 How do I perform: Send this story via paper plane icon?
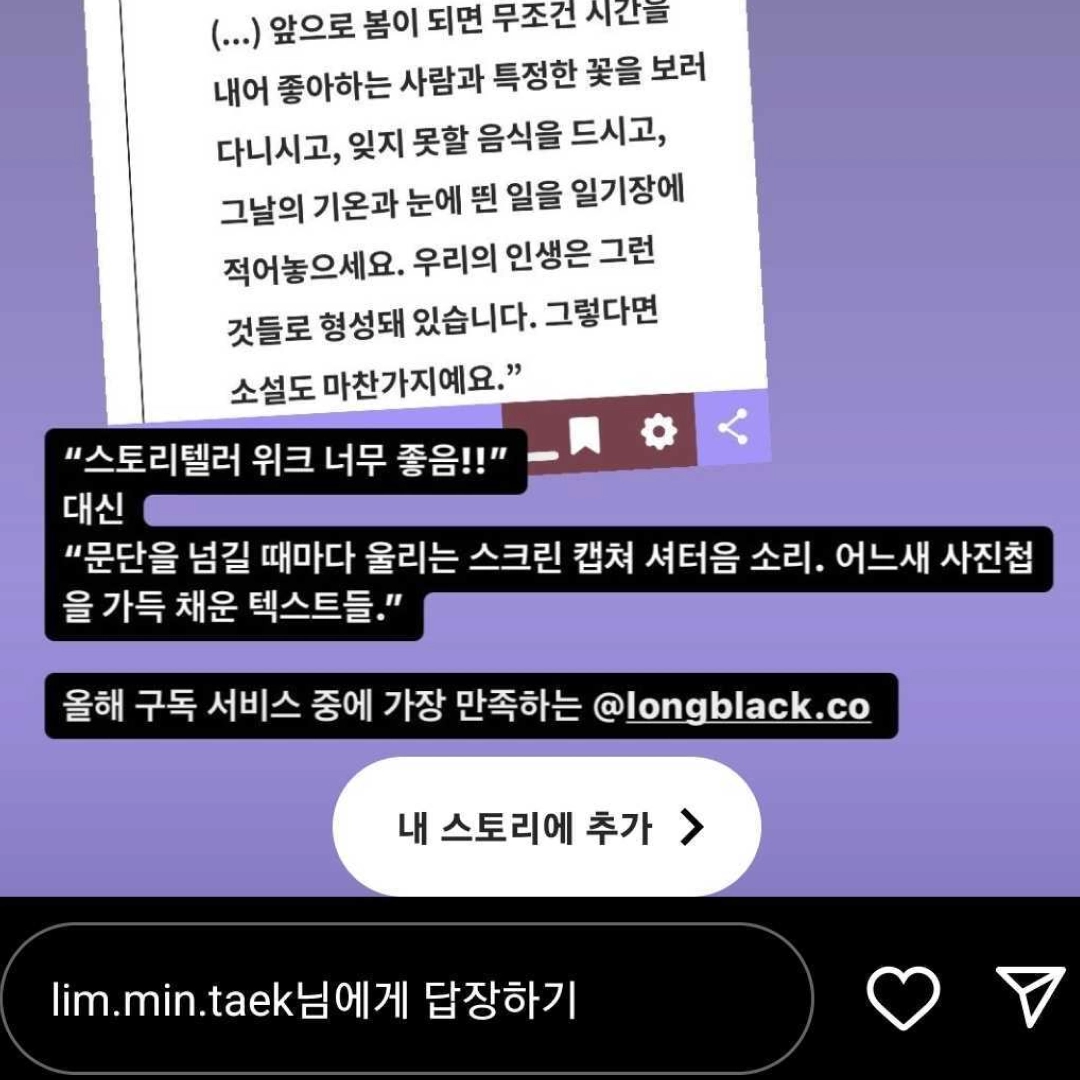click(x=1030, y=996)
